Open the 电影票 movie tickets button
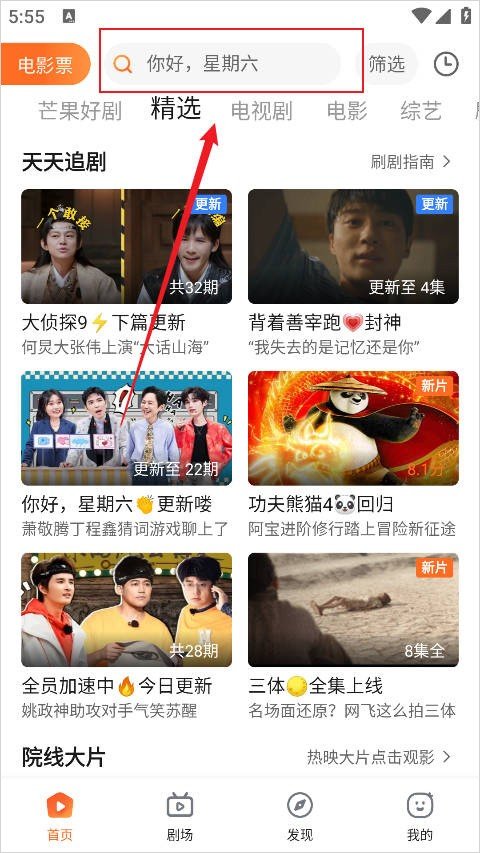The height and width of the screenshot is (853, 480). point(45,64)
